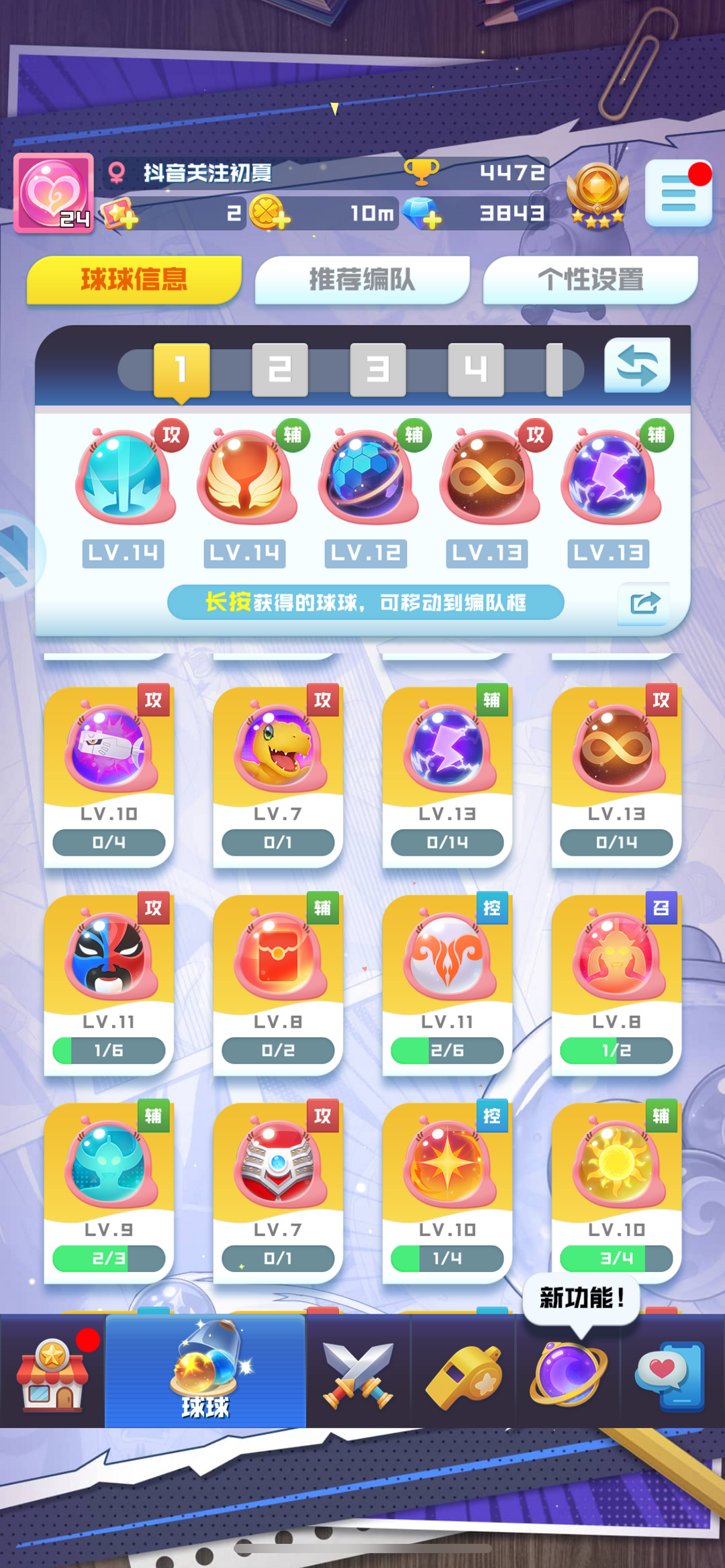Open the opera mask ball card LV.11
This screenshot has width=725, height=1568.
click(x=109, y=984)
